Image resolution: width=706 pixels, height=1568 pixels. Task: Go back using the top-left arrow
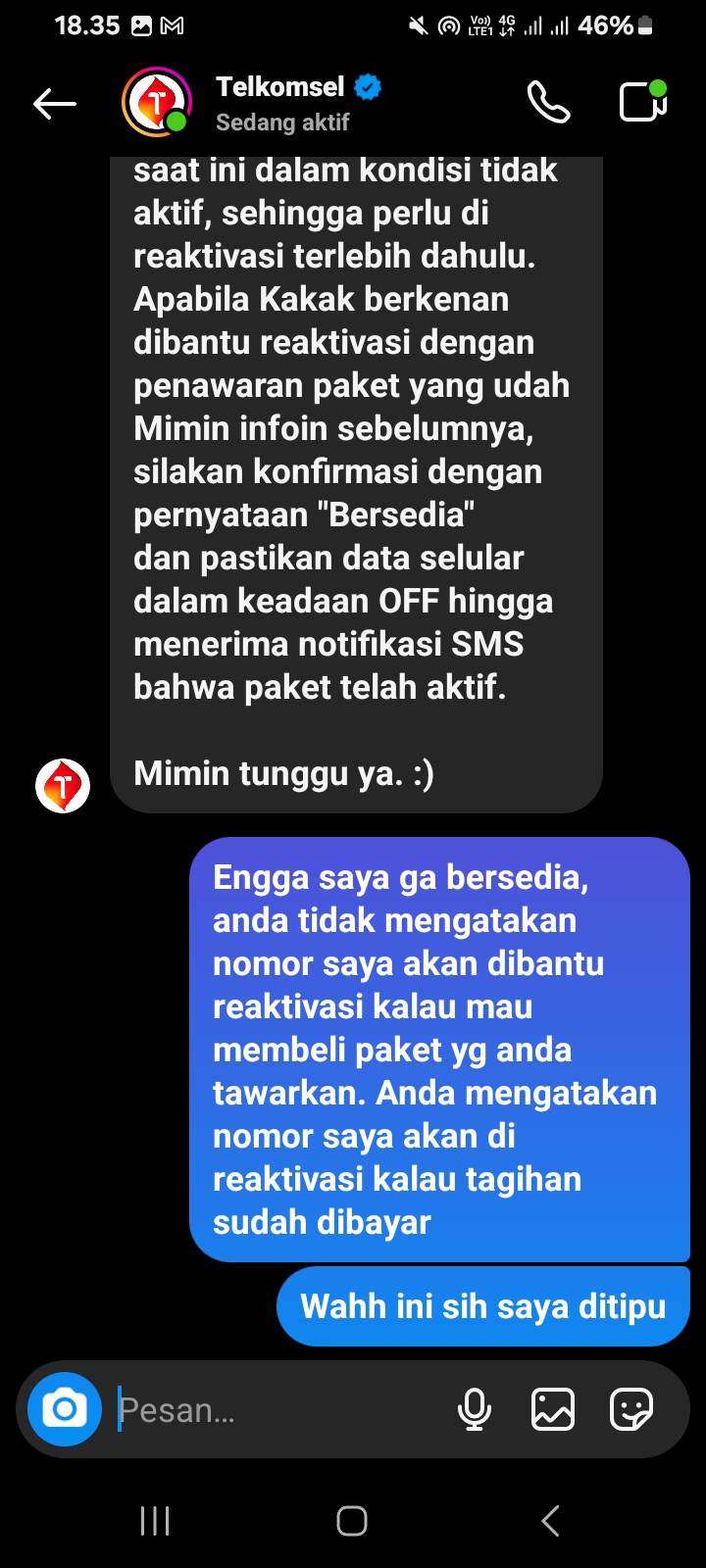click(x=55, y=103)
